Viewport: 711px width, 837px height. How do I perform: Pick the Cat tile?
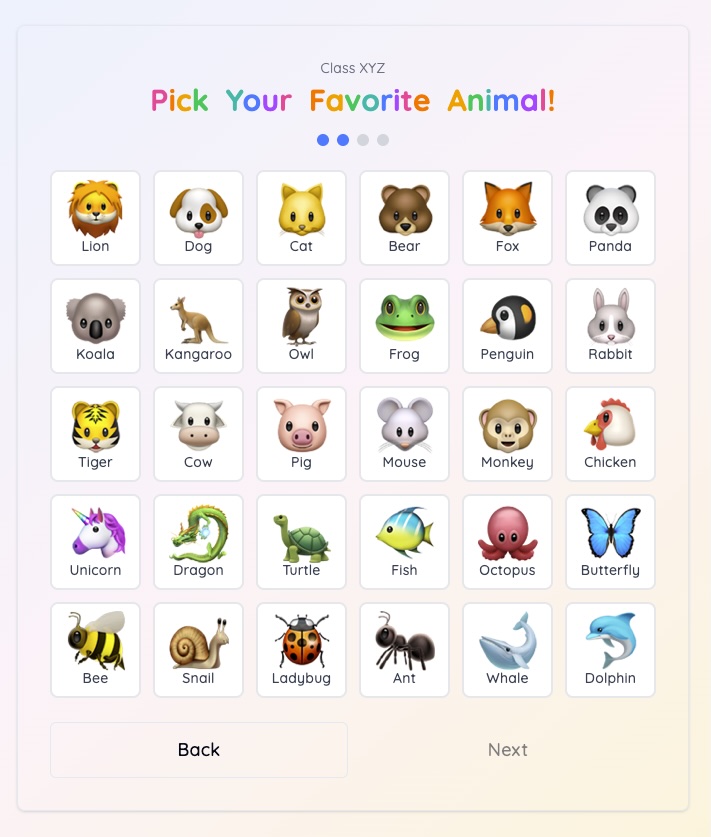[x=301, y=218]
